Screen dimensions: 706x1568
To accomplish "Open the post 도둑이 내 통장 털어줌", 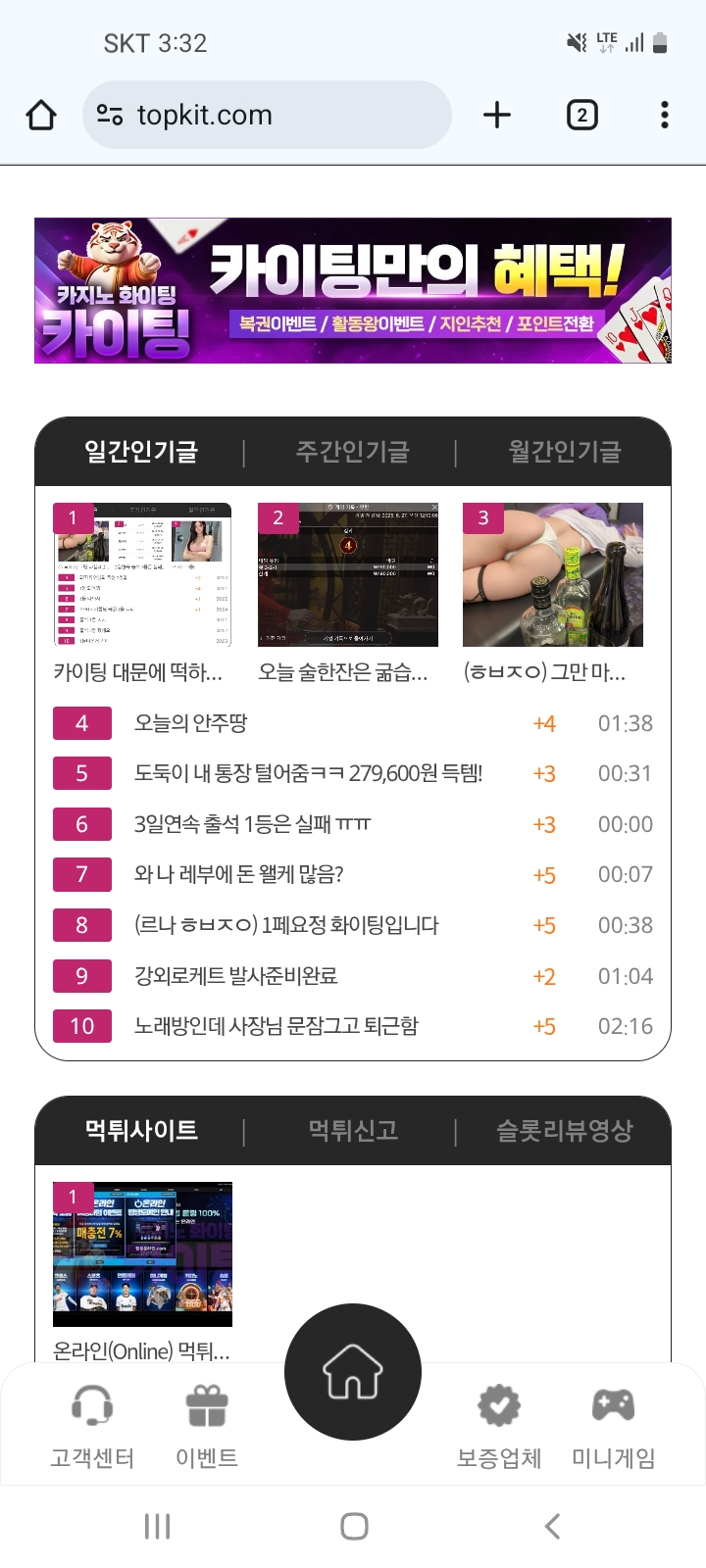I will pyautogui.click(x=308, y=773).
